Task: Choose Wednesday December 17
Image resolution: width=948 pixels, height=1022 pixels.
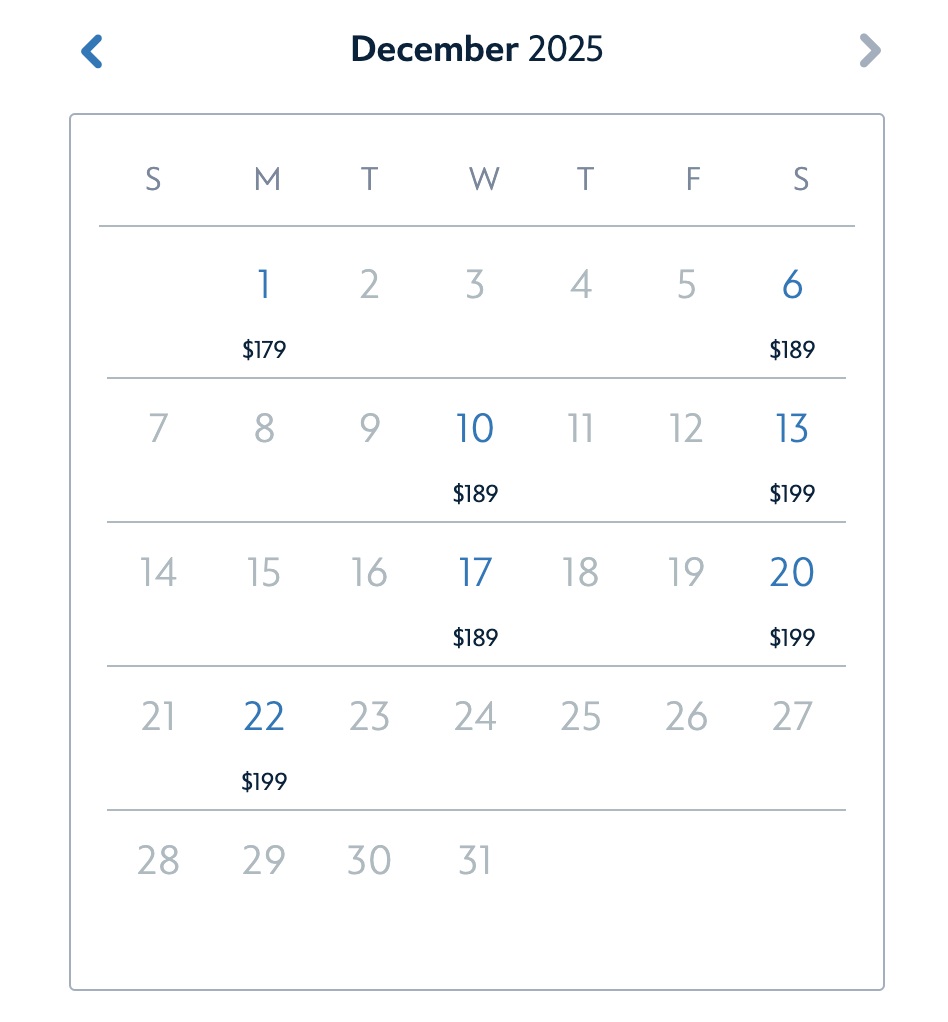Action: click(475, 575)
